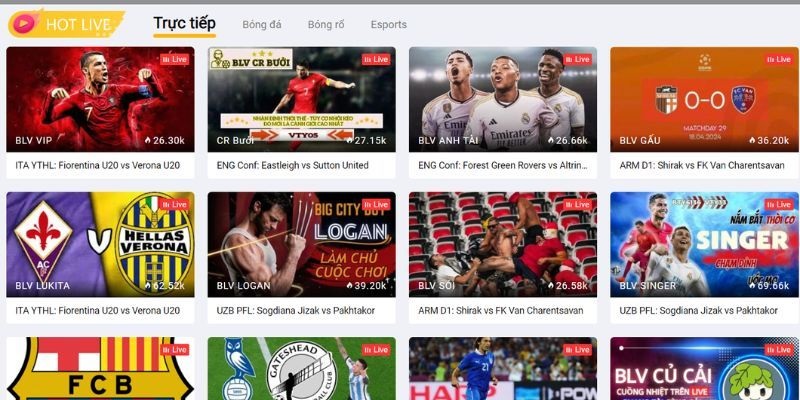Open the Gateshead live stream card
800x400 pixels.
click(x=301, y=370)
